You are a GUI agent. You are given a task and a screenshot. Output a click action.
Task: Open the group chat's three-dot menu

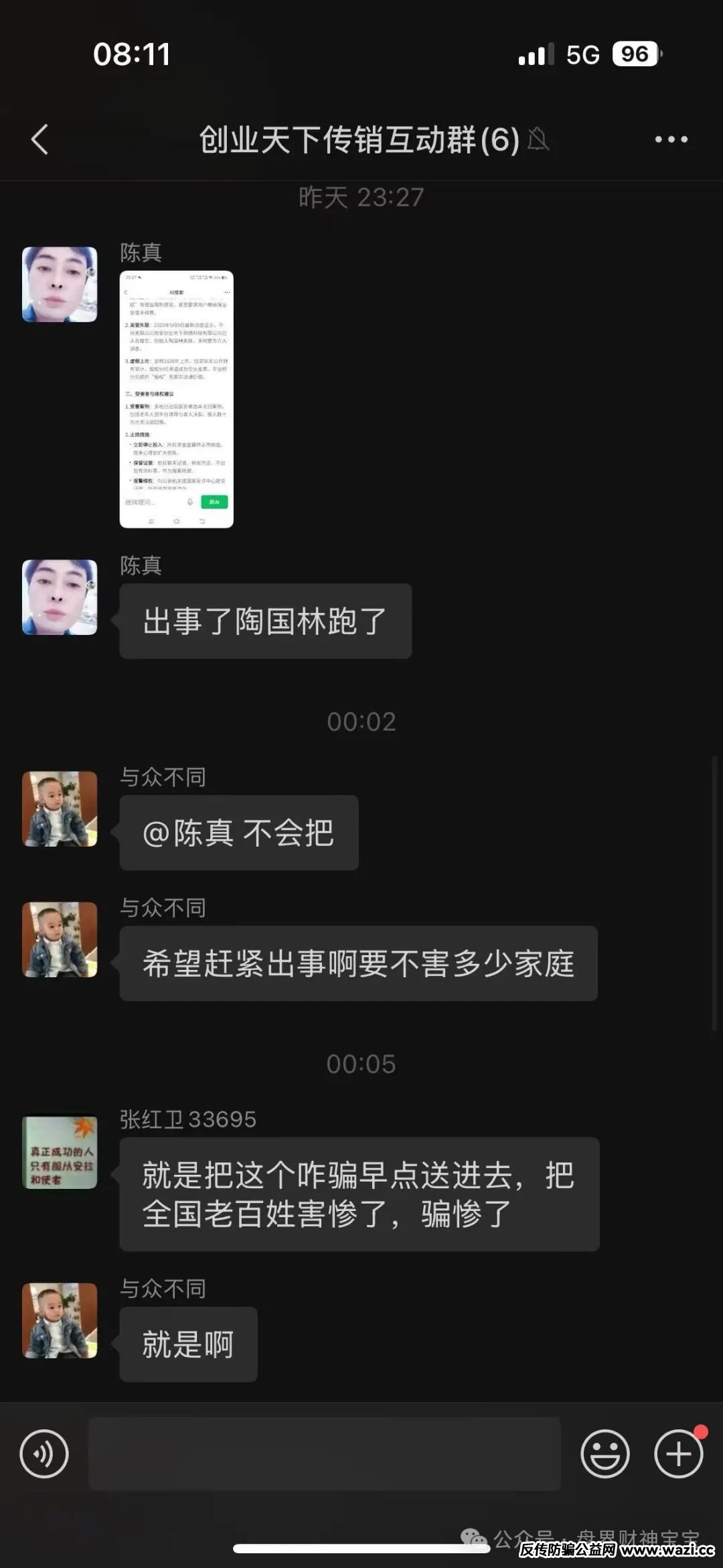click(671, 139)
